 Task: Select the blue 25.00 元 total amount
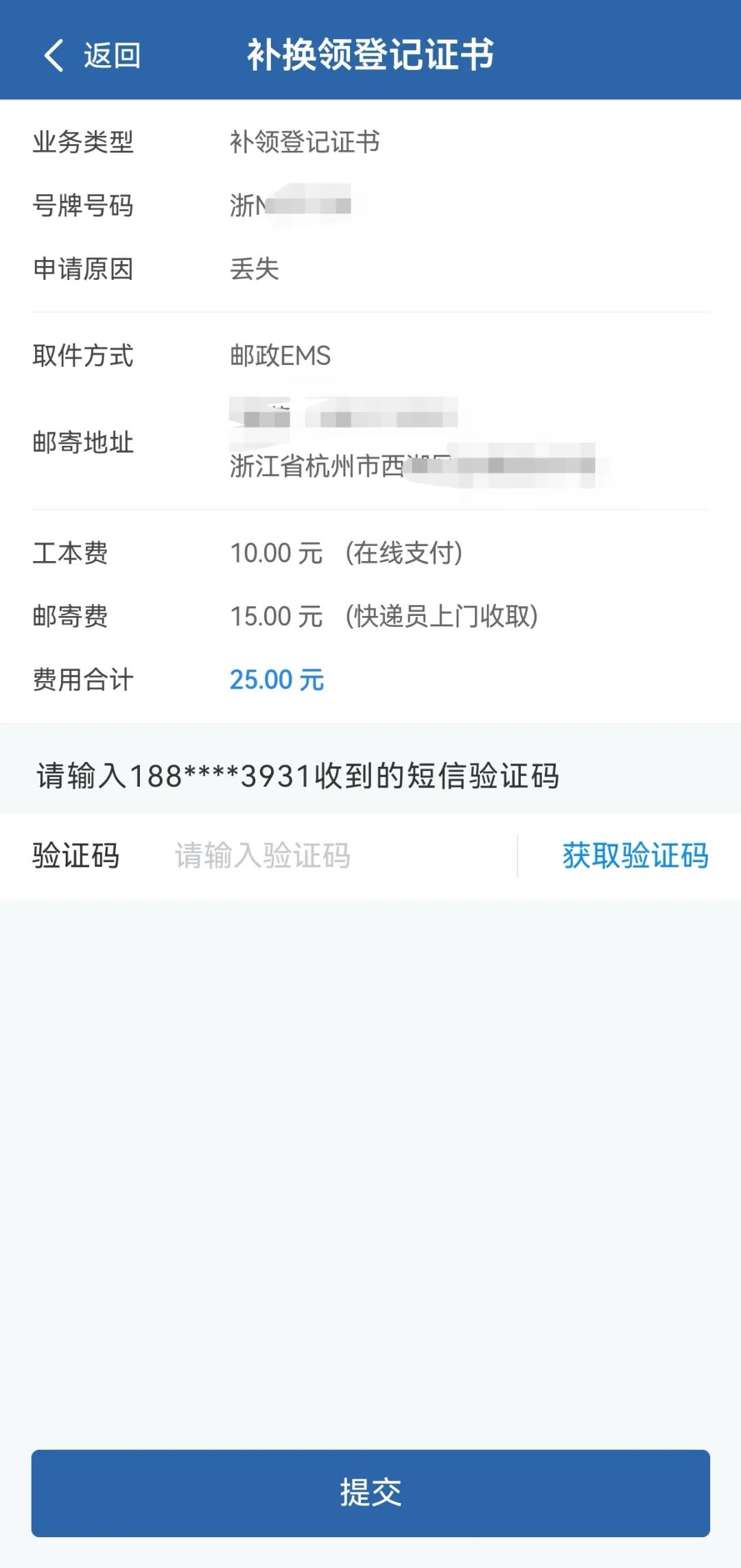pyautogui.click(x=278, y=680)
